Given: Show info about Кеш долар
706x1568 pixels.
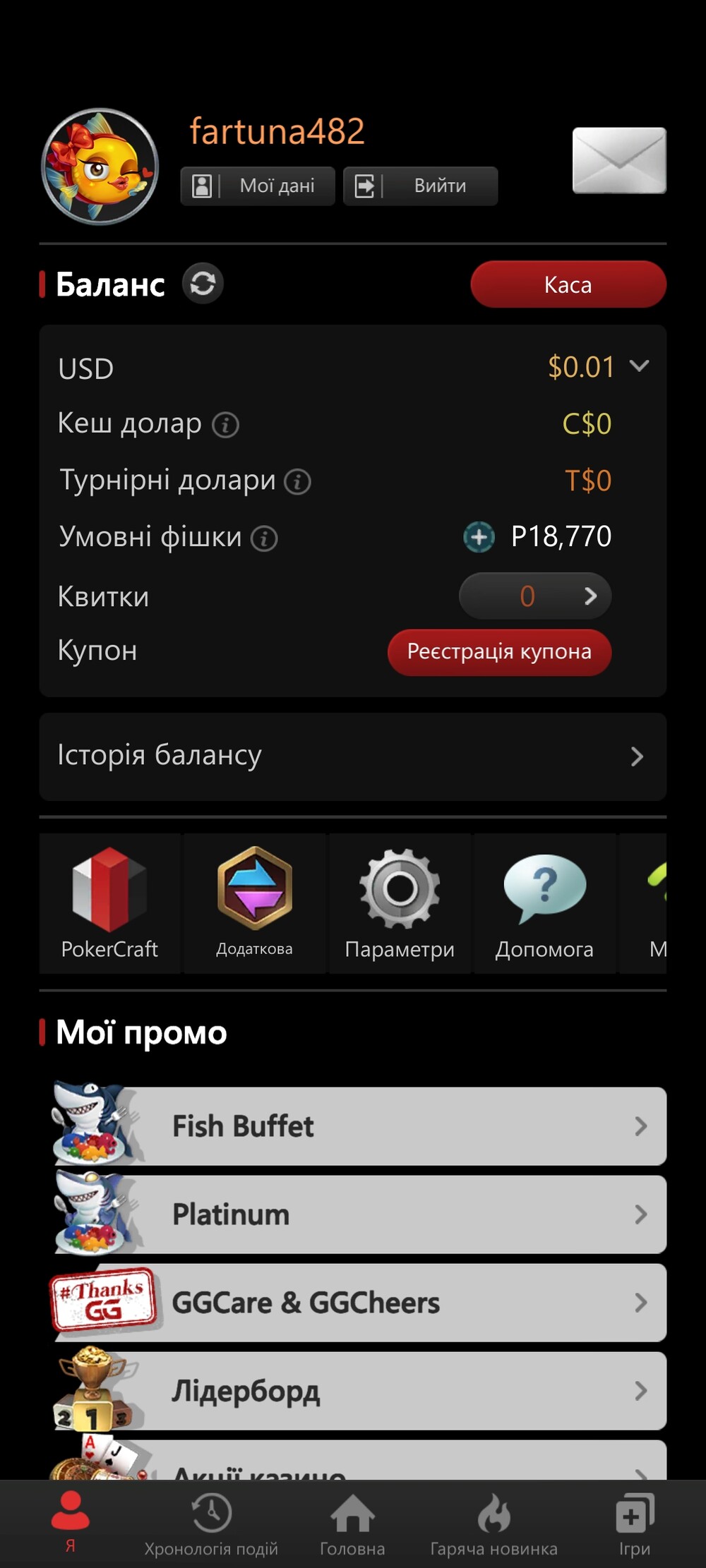Looking at the screenshot, I should click(226, 425).
